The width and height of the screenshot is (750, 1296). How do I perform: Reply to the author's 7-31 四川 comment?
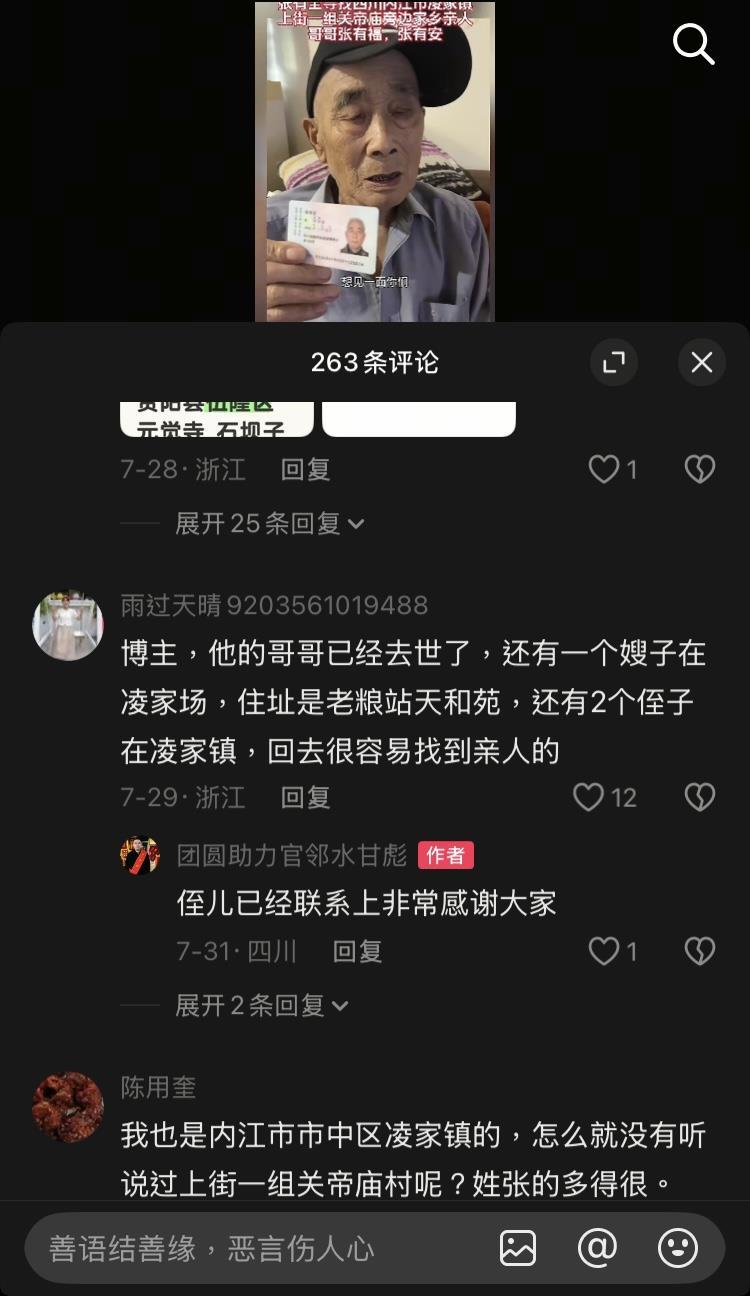(x=357, y=951)
